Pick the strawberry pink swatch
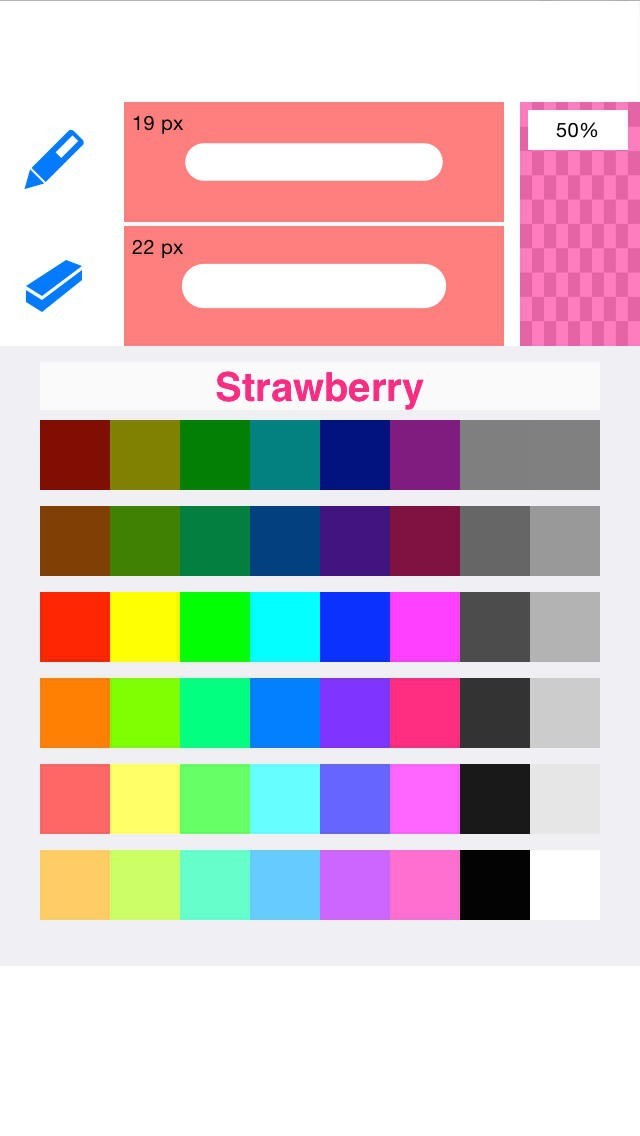The image size is (640, 1136). click(425, 713)
